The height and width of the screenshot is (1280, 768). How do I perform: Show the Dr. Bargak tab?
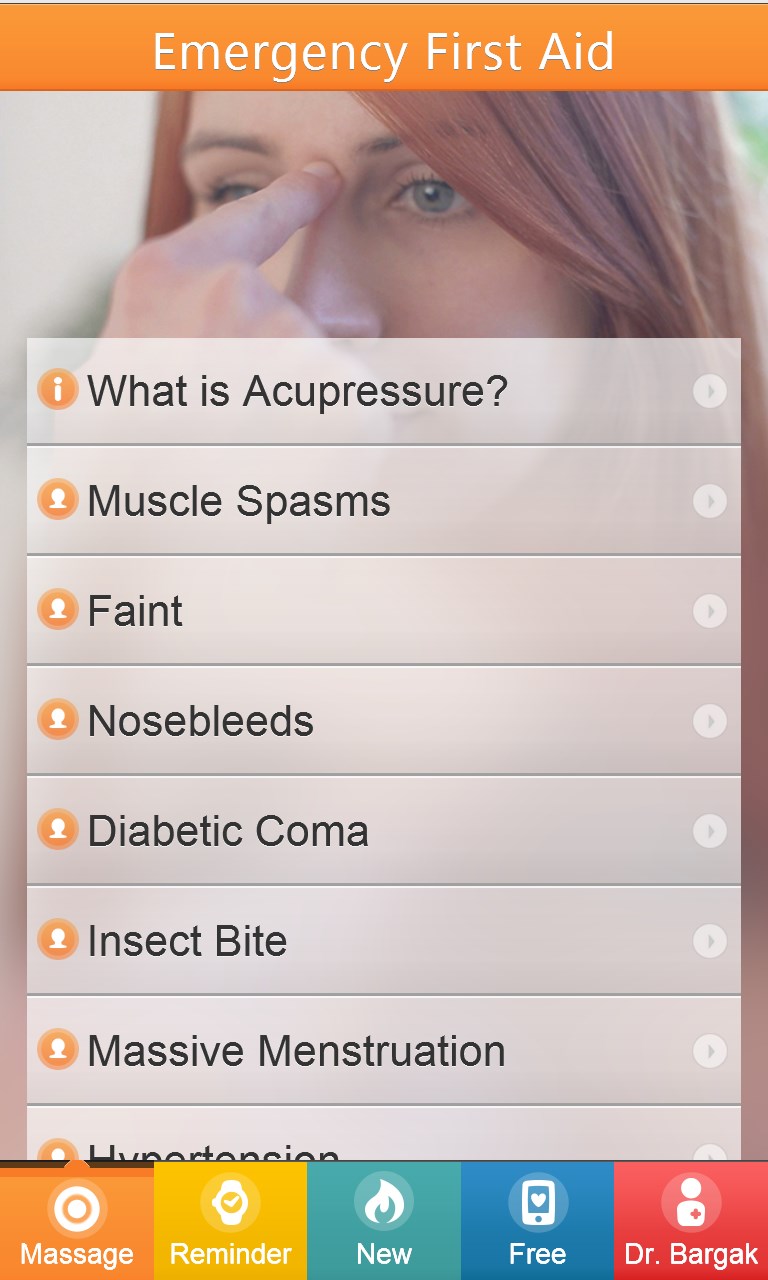click(x=691, y=1222)
